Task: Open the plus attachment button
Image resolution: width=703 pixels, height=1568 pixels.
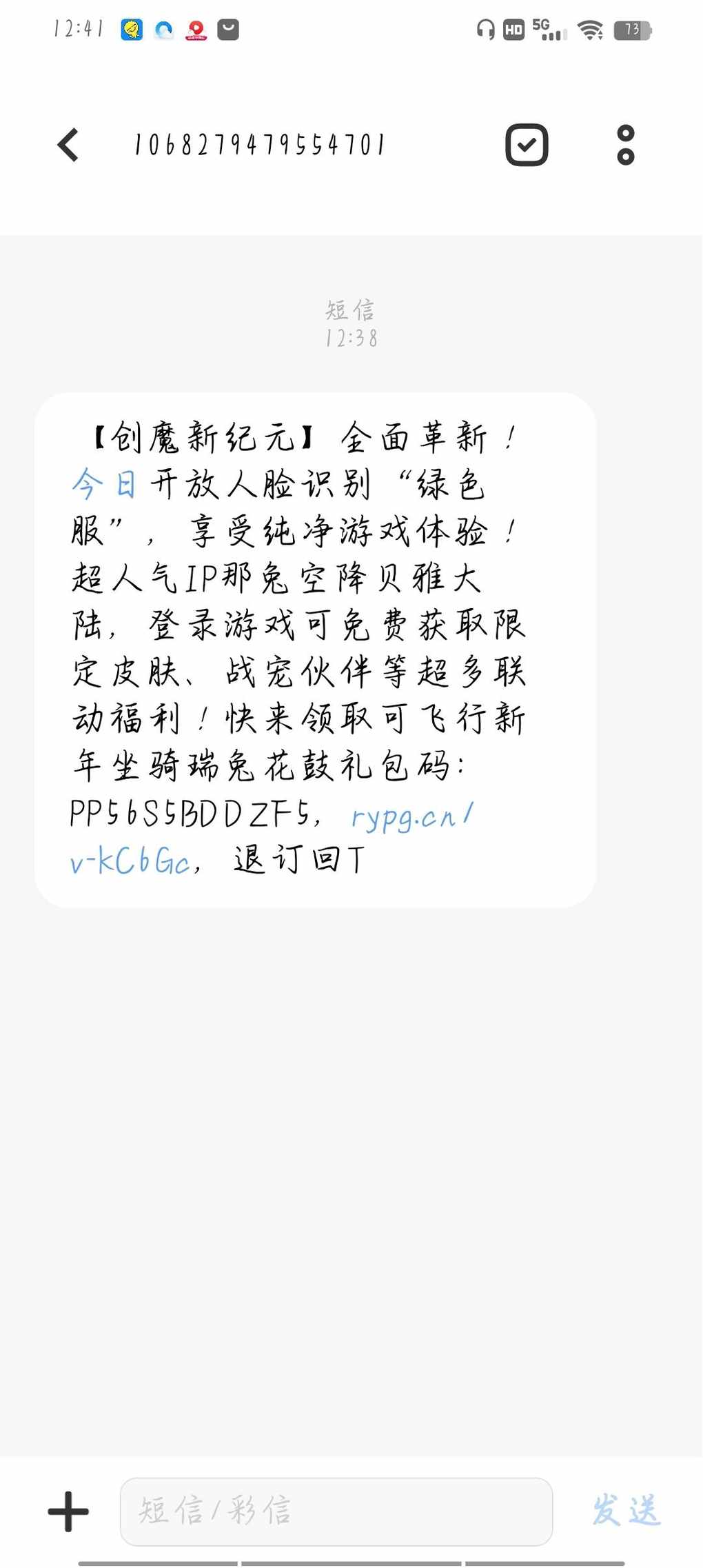Action: click(68, 1511)
